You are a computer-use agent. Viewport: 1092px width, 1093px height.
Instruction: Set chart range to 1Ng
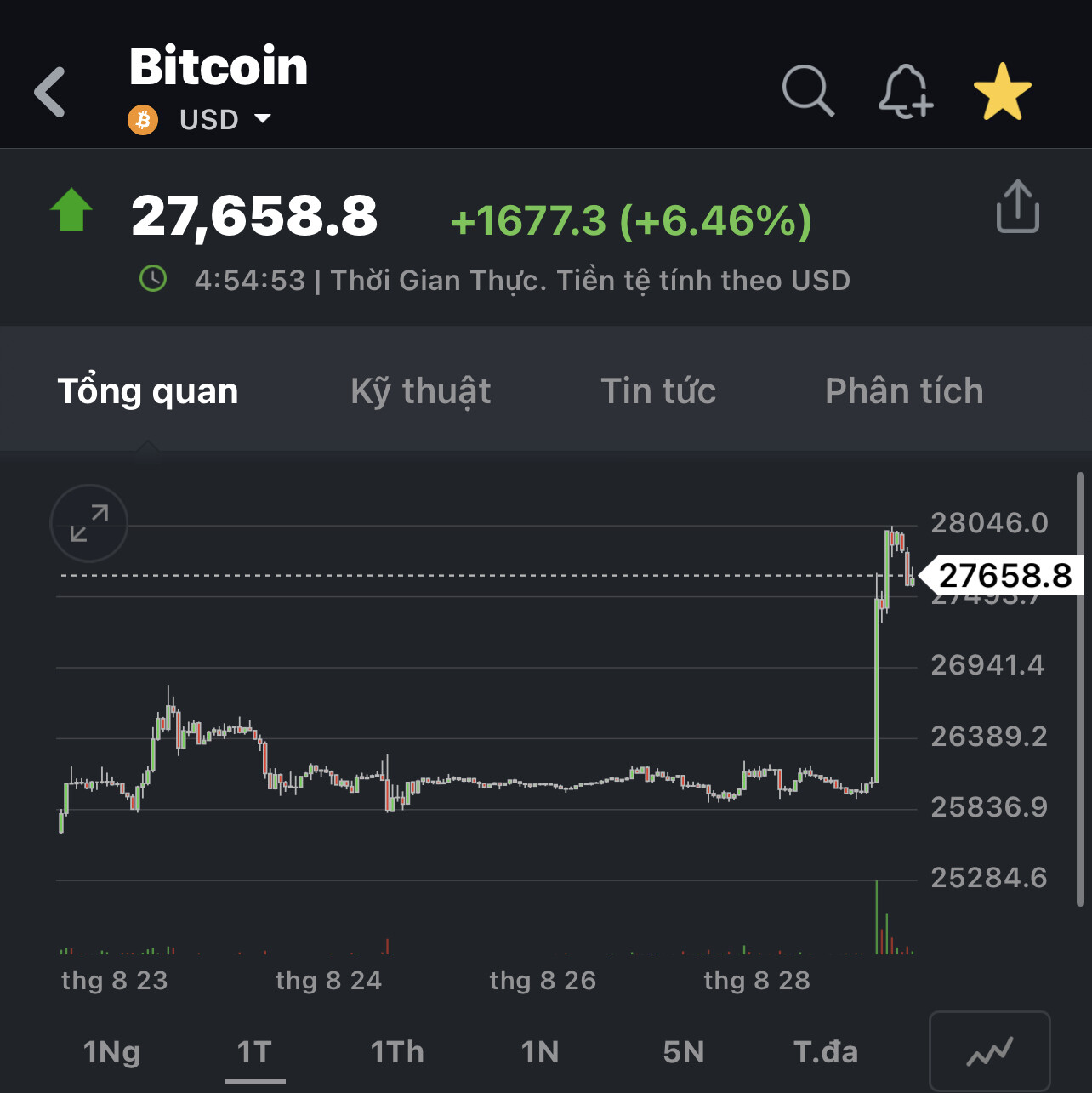111,1052
